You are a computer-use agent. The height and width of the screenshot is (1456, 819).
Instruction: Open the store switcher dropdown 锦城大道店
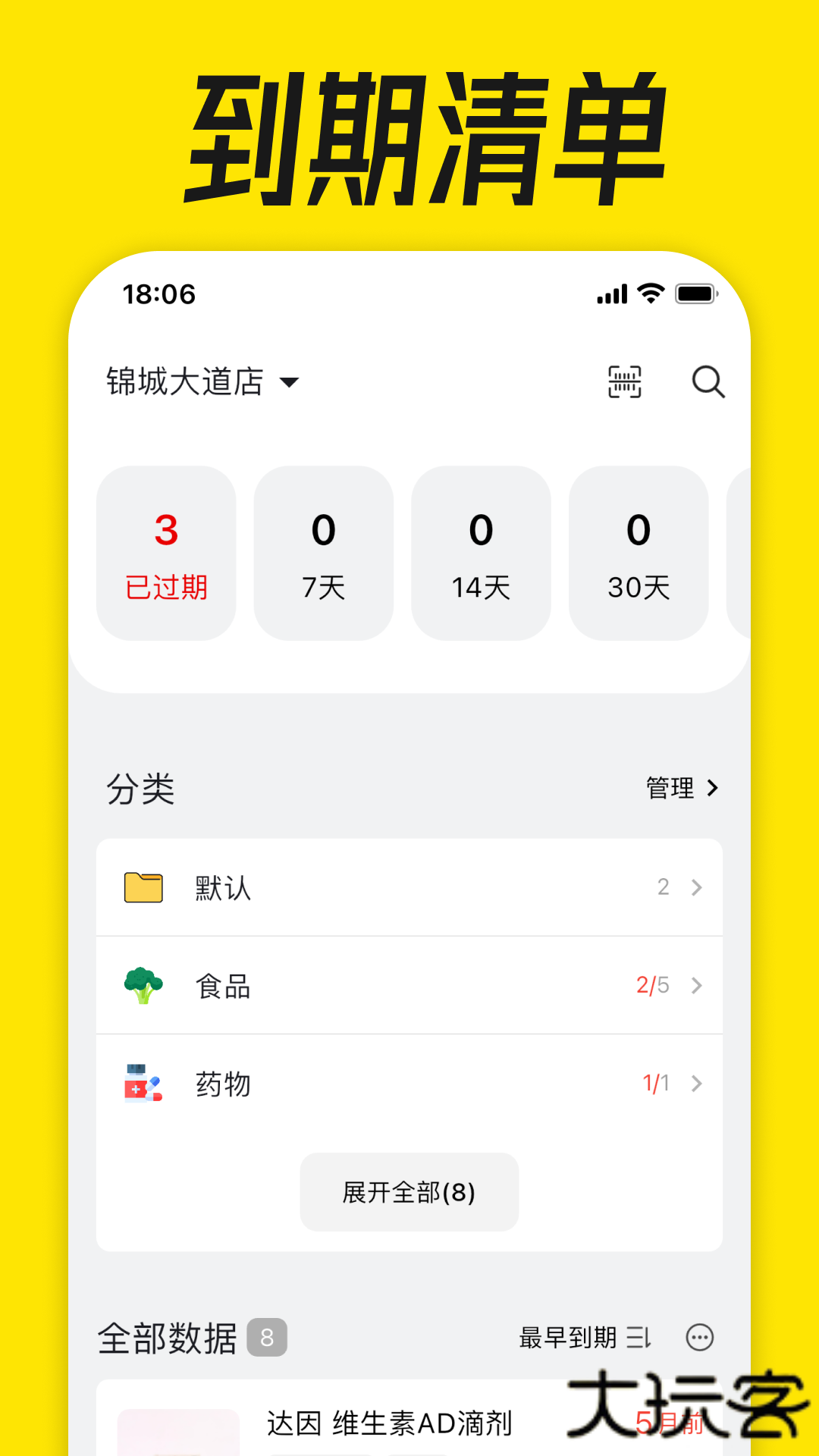coord(202,382)
